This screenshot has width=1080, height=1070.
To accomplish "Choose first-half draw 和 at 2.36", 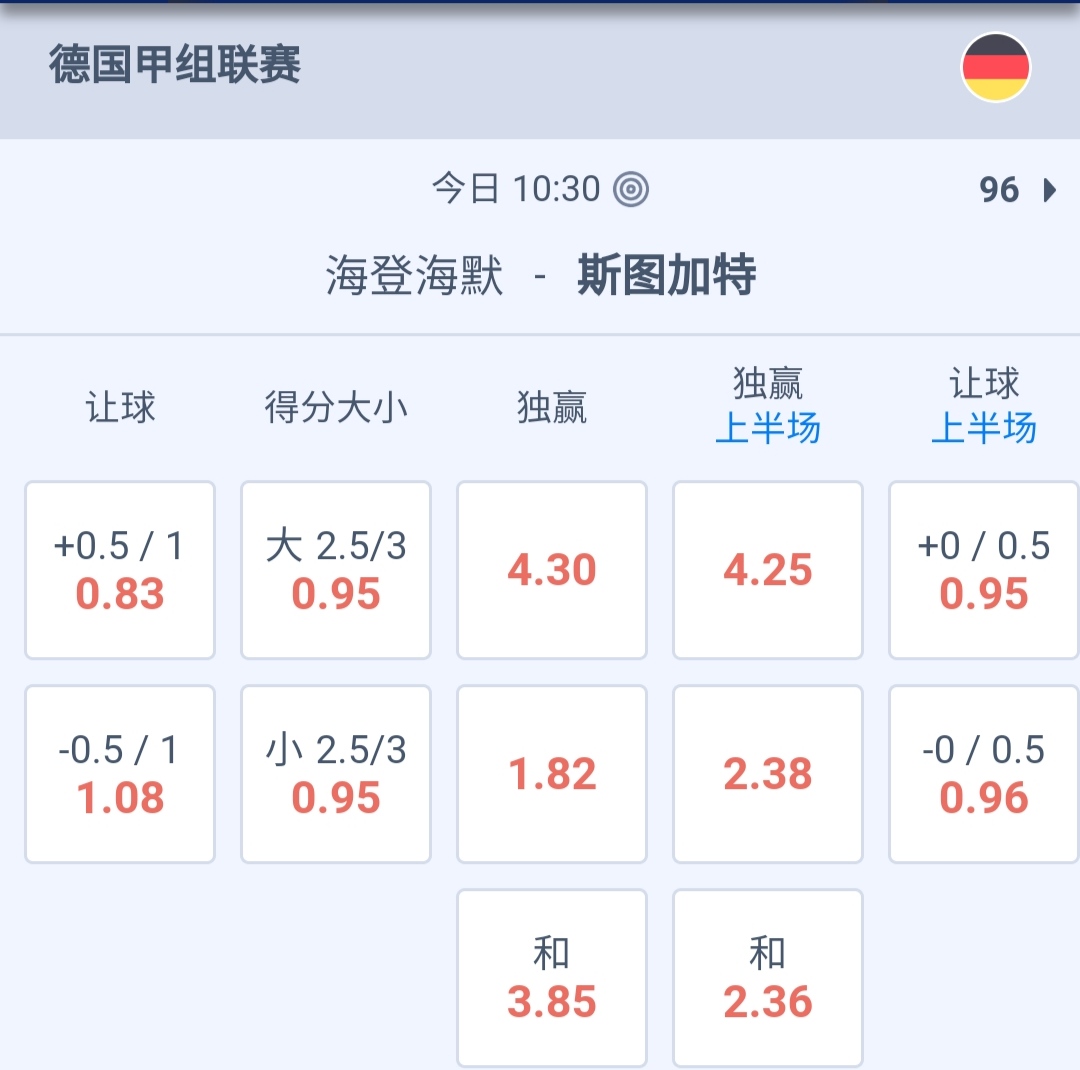I will coord(768,978).
